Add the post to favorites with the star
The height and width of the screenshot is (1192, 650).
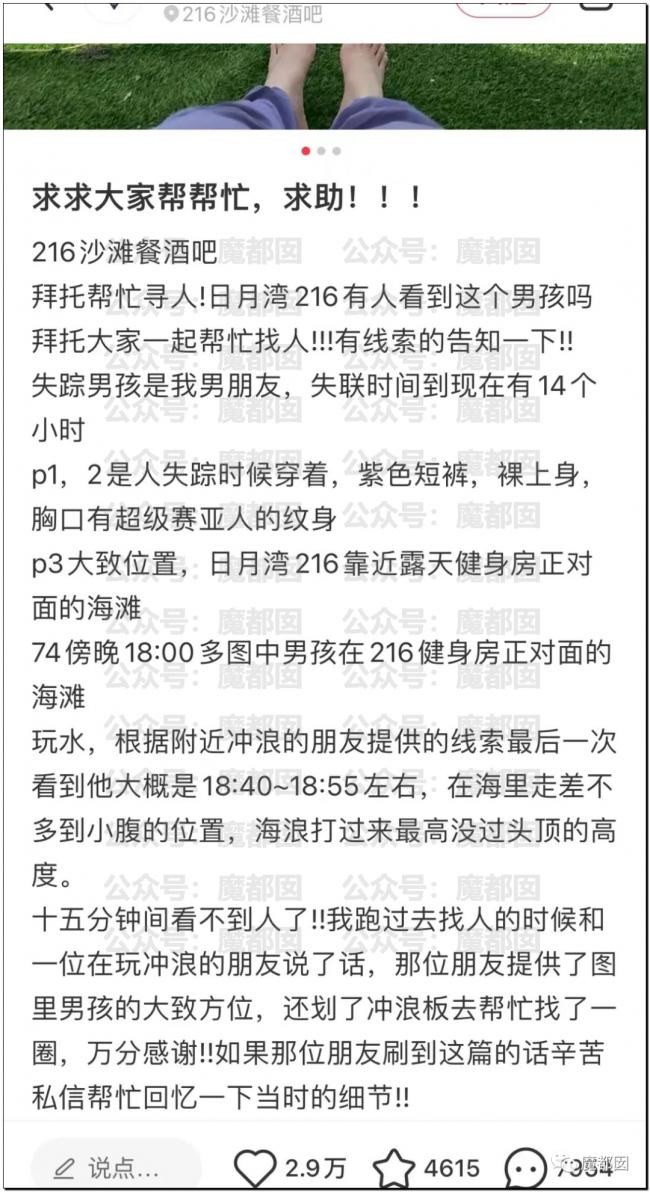tap(394, 1167)
